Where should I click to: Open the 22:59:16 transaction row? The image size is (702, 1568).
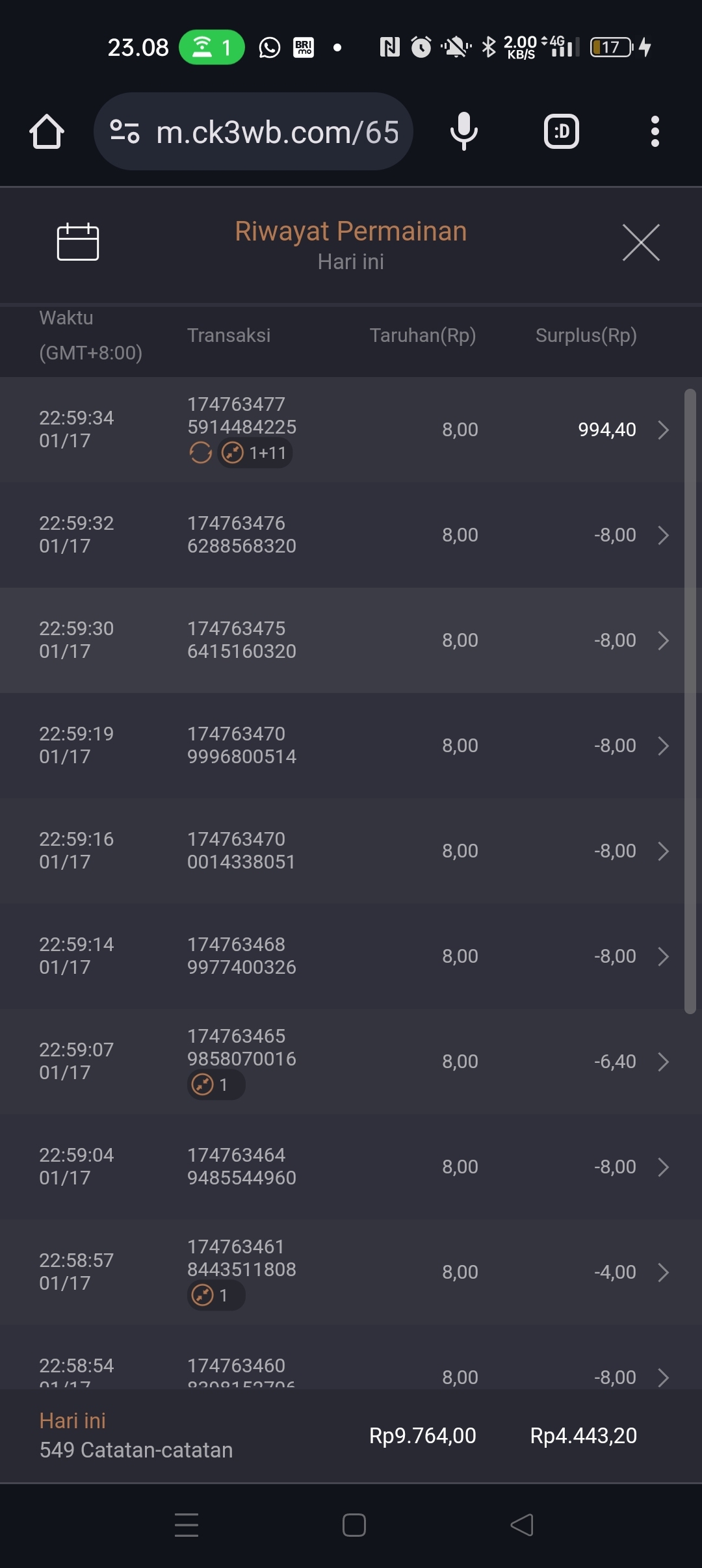coord(662,851)
